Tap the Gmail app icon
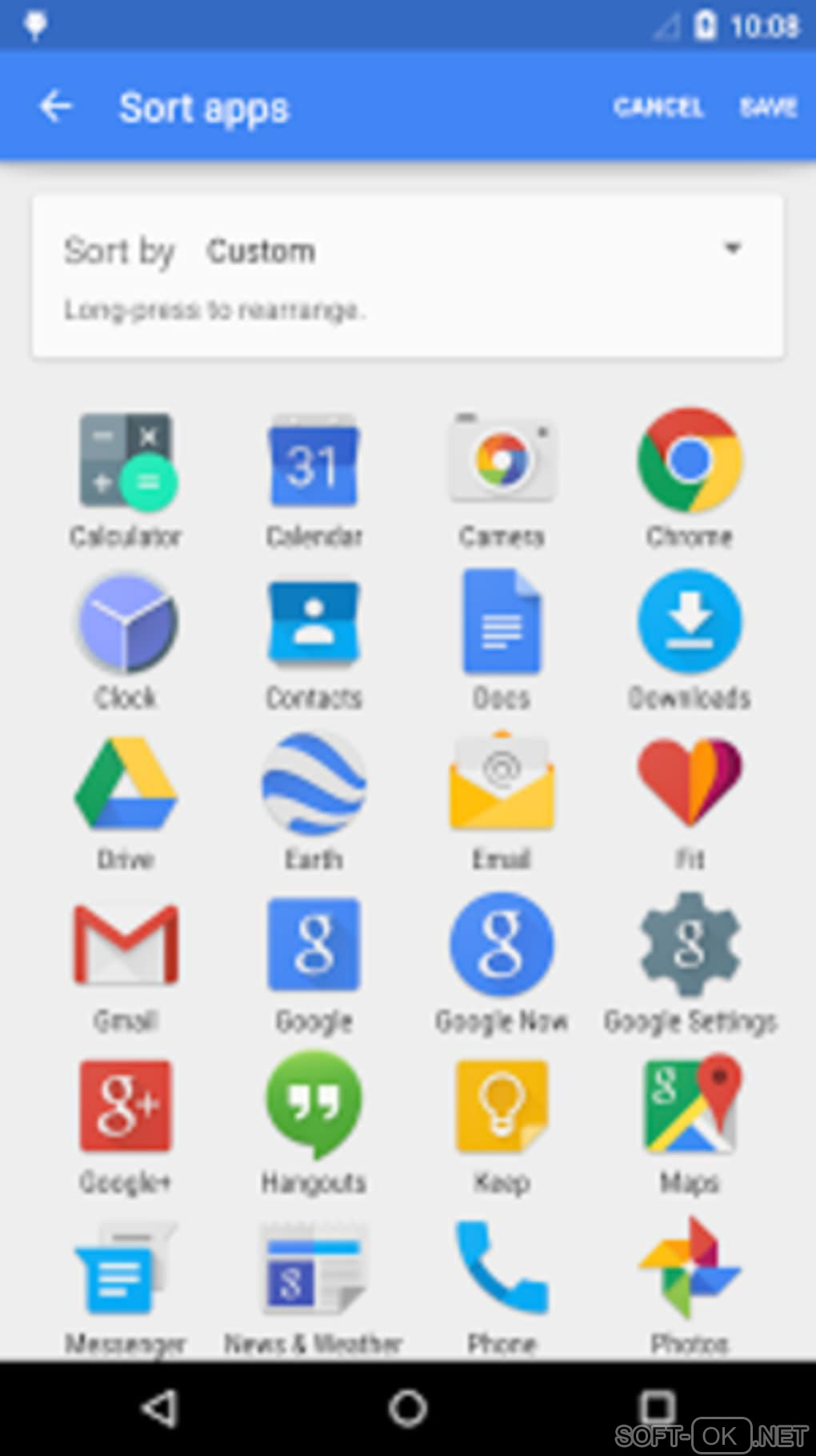The image size is (816, 1456). point(126,945)
